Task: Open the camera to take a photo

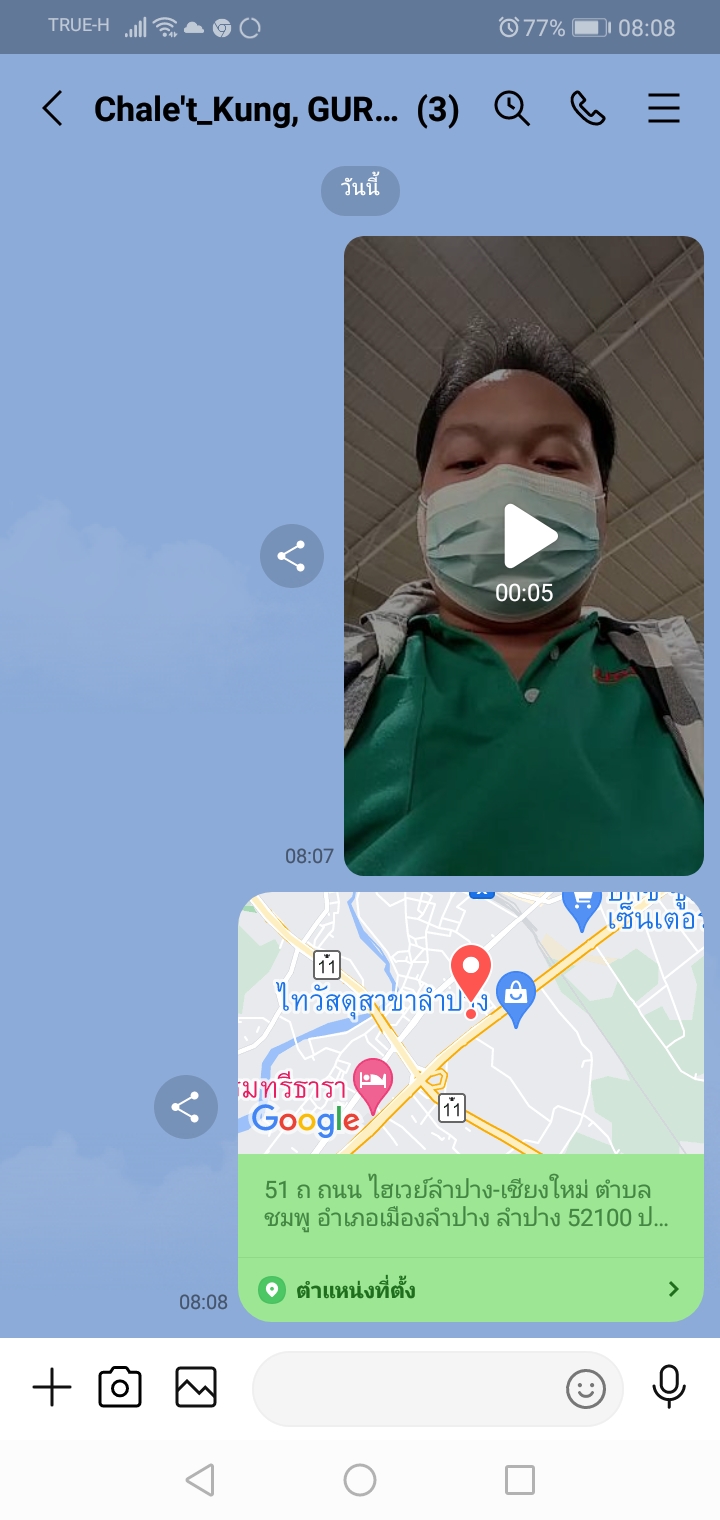Action: tap(120, 1388)
